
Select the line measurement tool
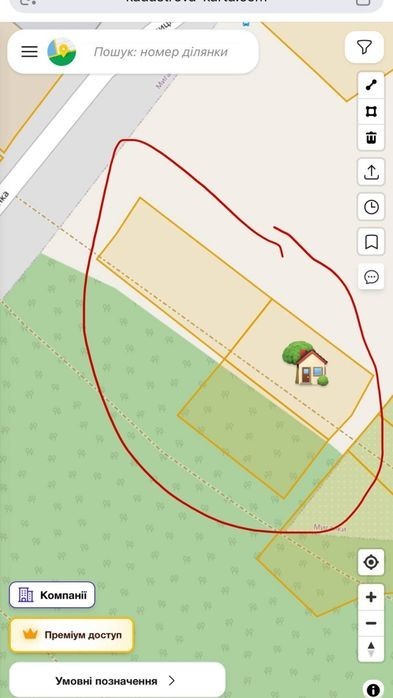371,85
